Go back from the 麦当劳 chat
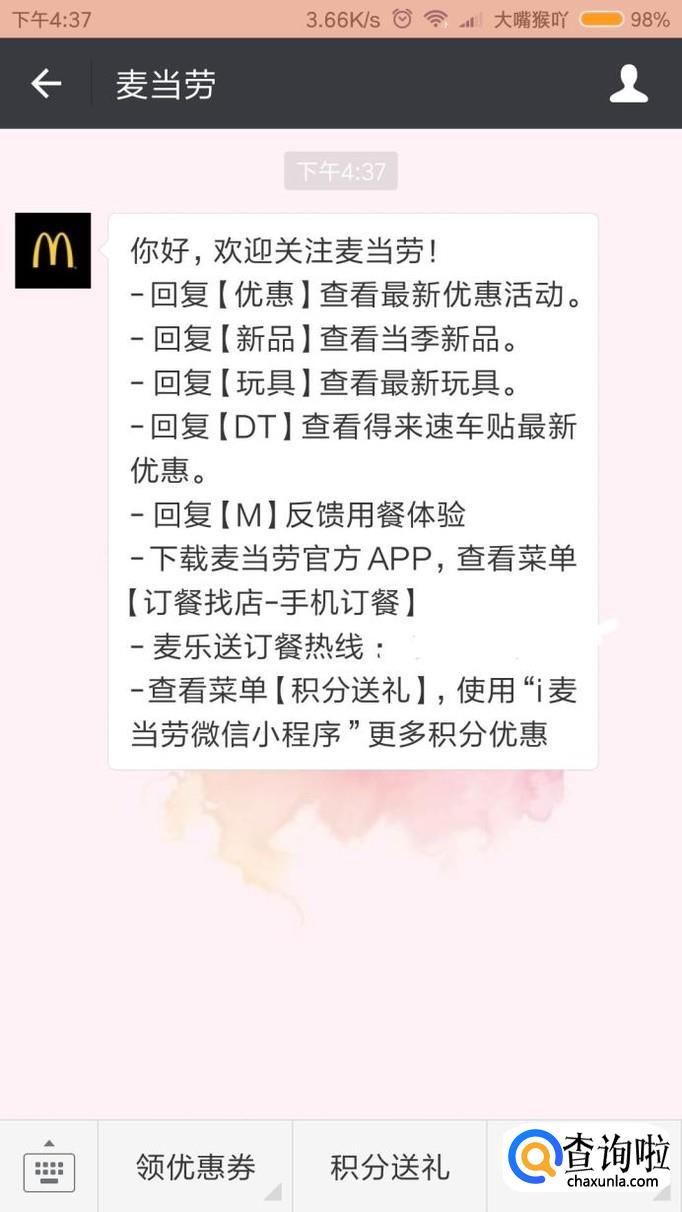The image size is (682, 1212). (46, 84)
